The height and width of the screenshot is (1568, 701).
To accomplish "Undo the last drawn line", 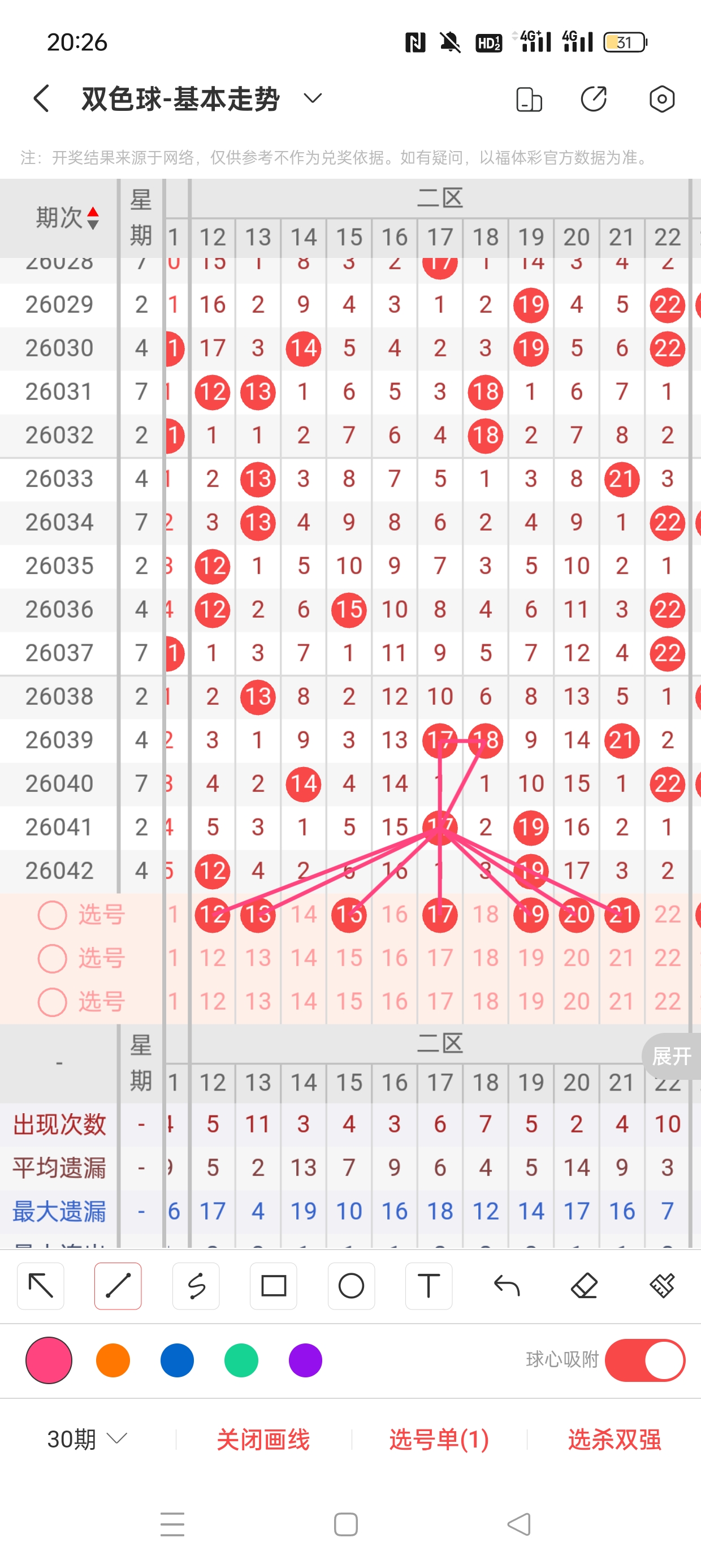I will [507, 1286].
